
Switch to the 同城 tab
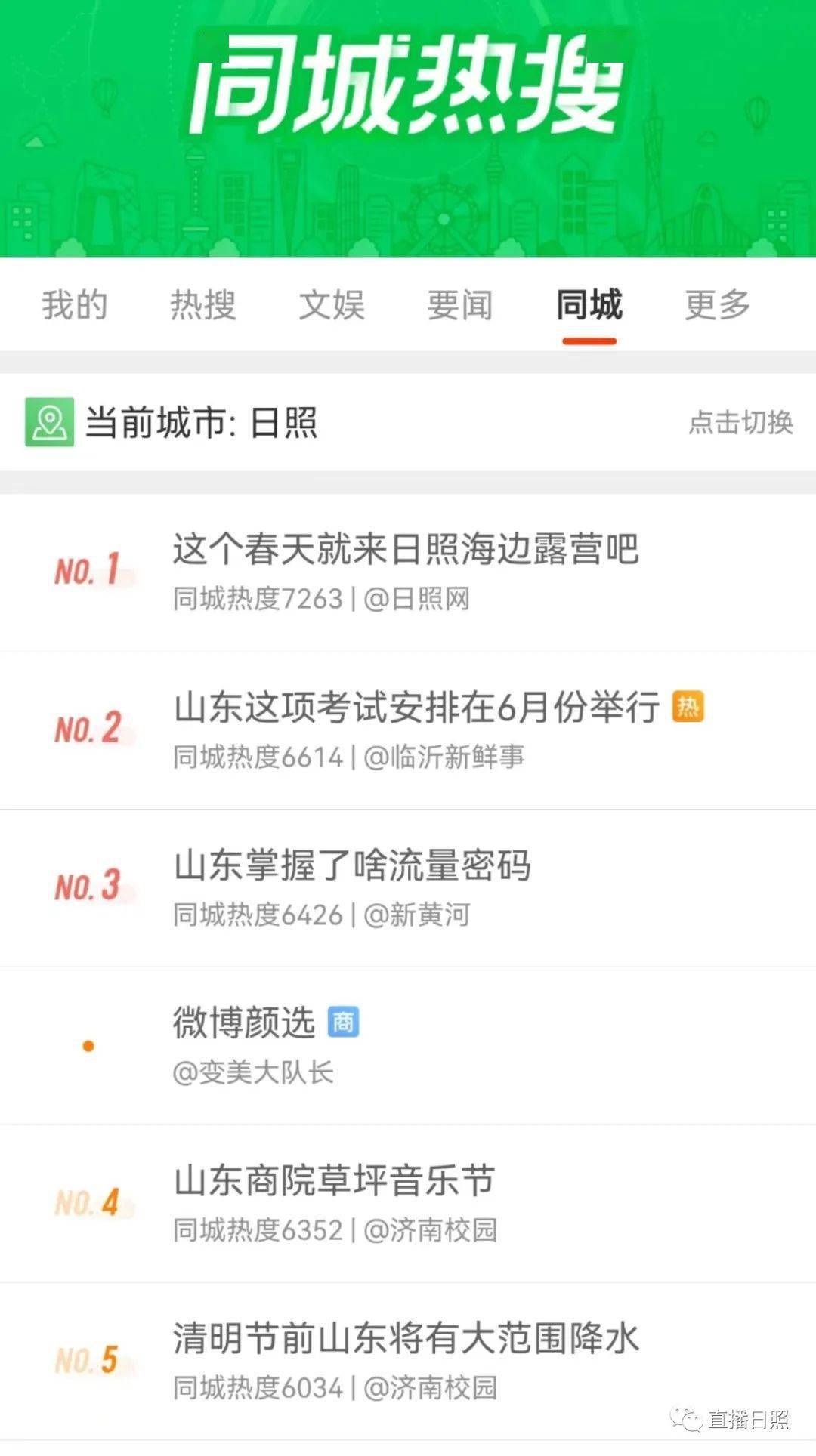point(589,306)
